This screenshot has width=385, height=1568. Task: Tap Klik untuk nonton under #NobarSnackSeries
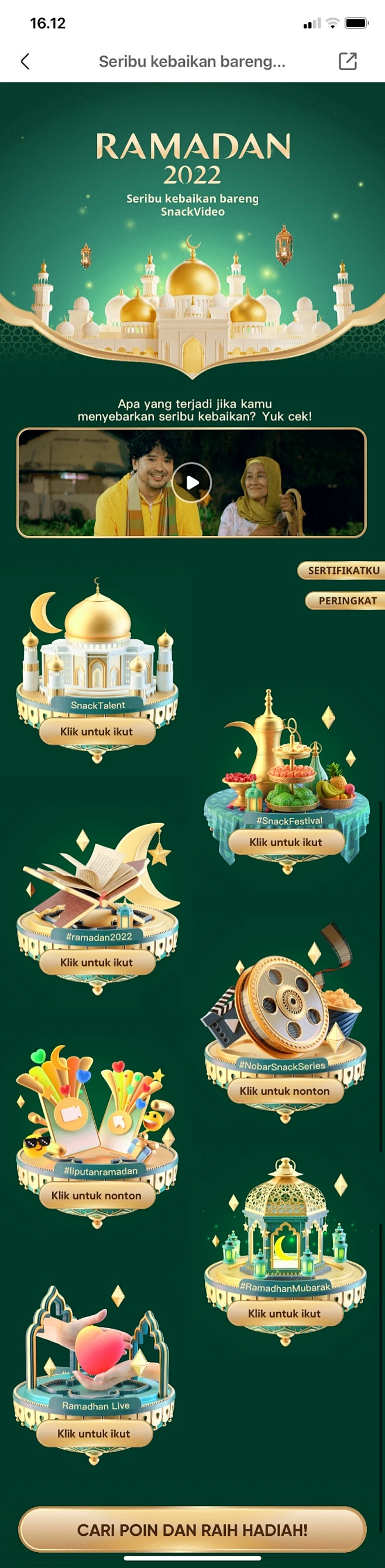(284, 1091)
